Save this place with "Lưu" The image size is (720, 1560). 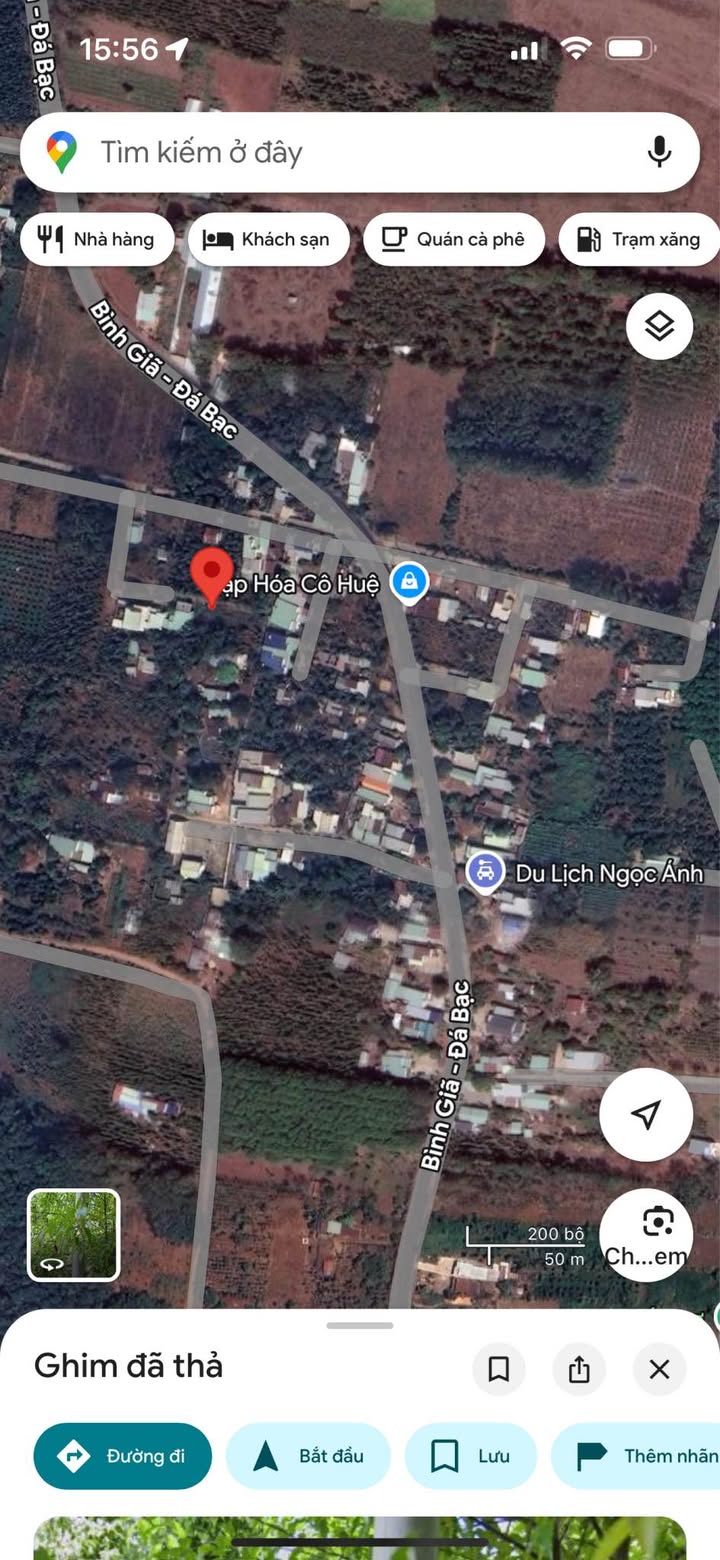pyautogui.click(x=470, y=1456)
